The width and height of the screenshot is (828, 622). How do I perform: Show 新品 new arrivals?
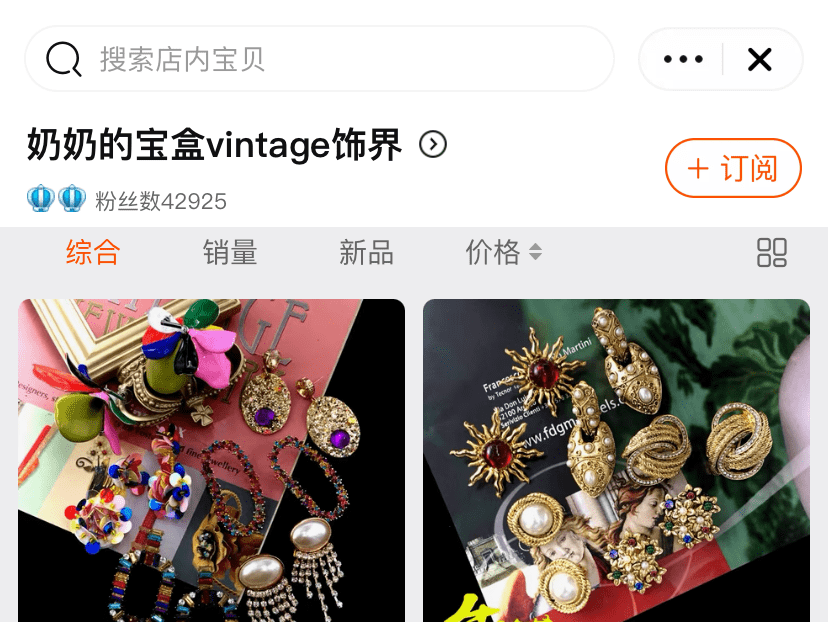366,252
